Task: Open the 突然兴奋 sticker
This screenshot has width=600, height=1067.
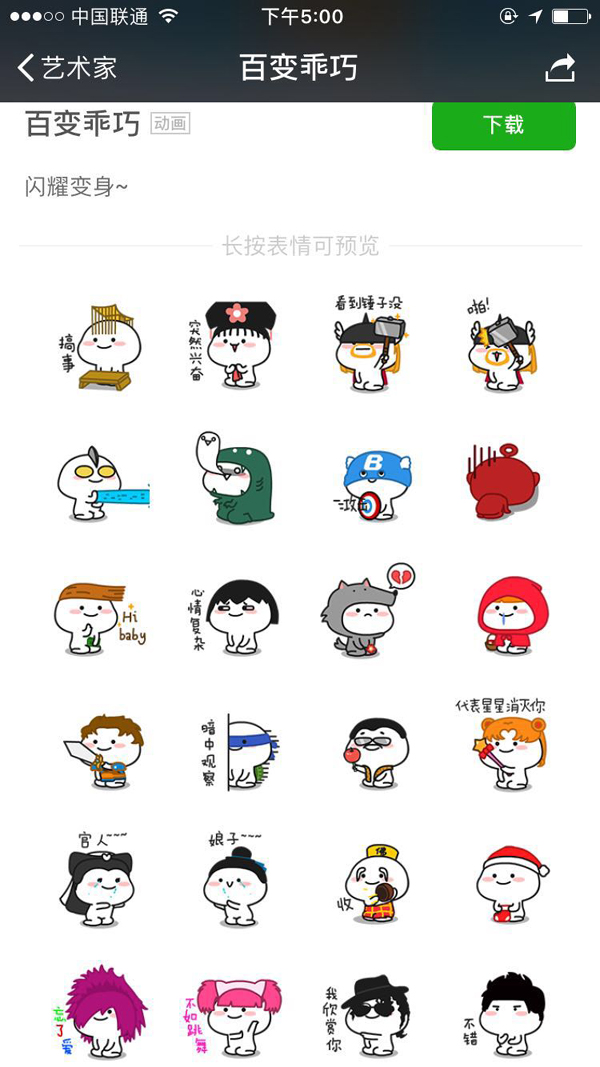Action: click(231, 346)
